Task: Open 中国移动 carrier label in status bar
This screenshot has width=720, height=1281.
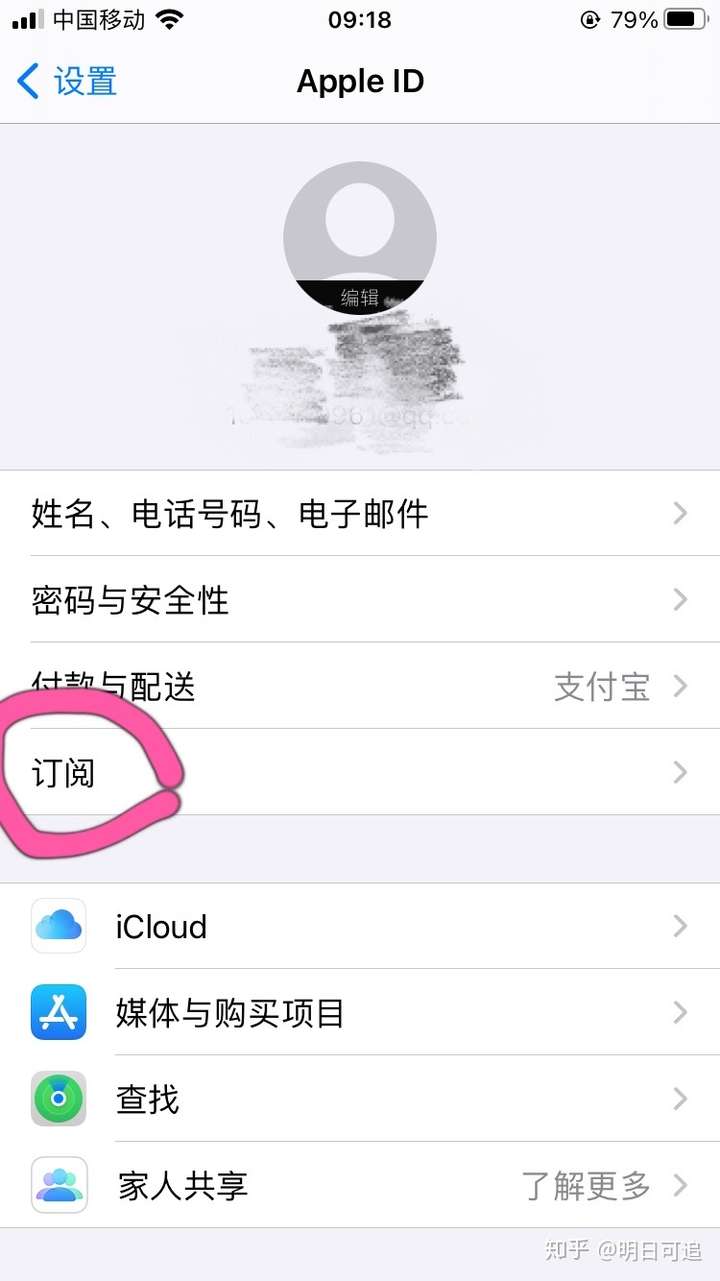Action: pyautogui.click(x=100, y=18)
